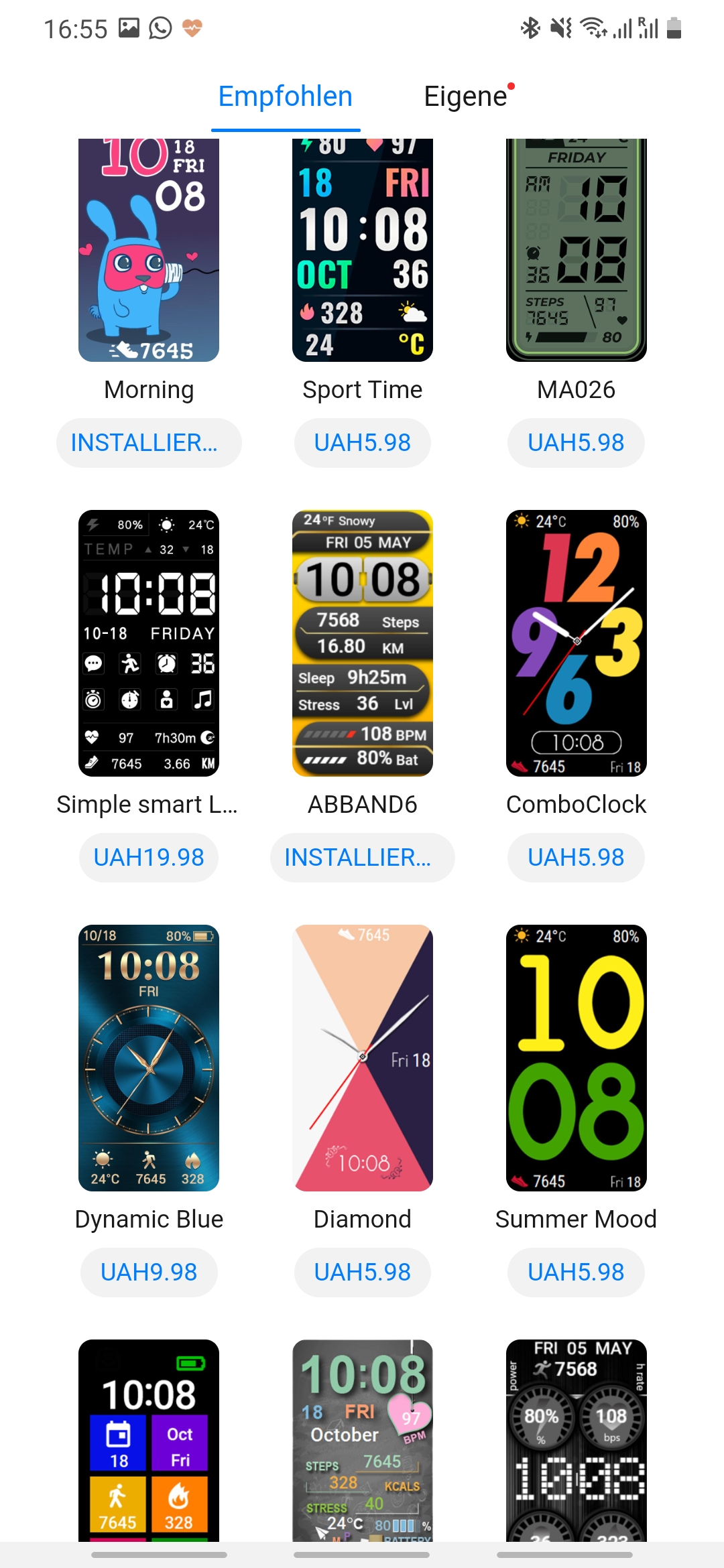The height and width of the screenshot is (1568, 724).
Task: Open the Summer Mood watch face
Action: click(576, 1057)
